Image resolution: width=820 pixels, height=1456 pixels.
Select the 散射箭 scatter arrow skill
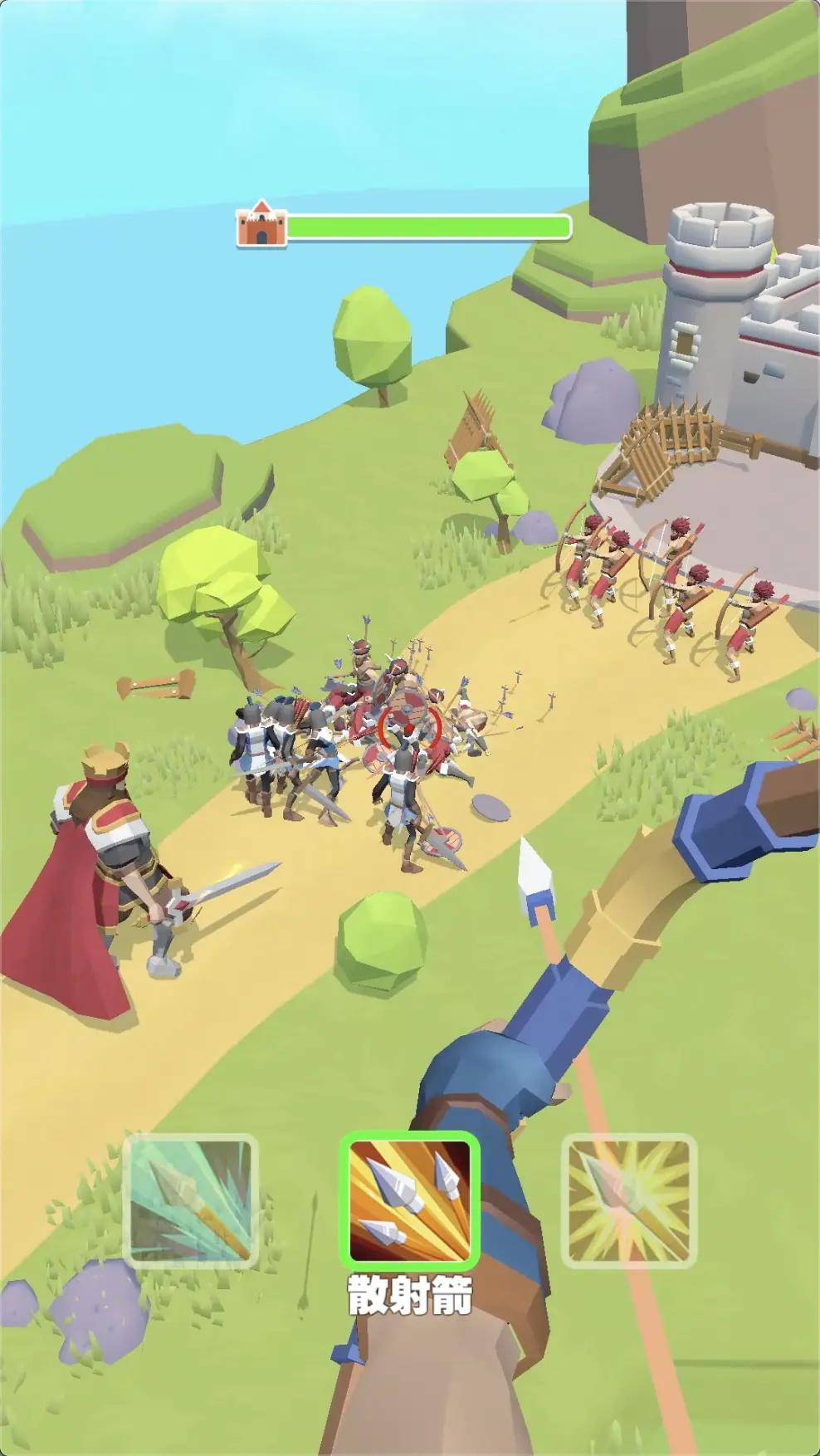pyautogui.click(x=410, y=1200)
